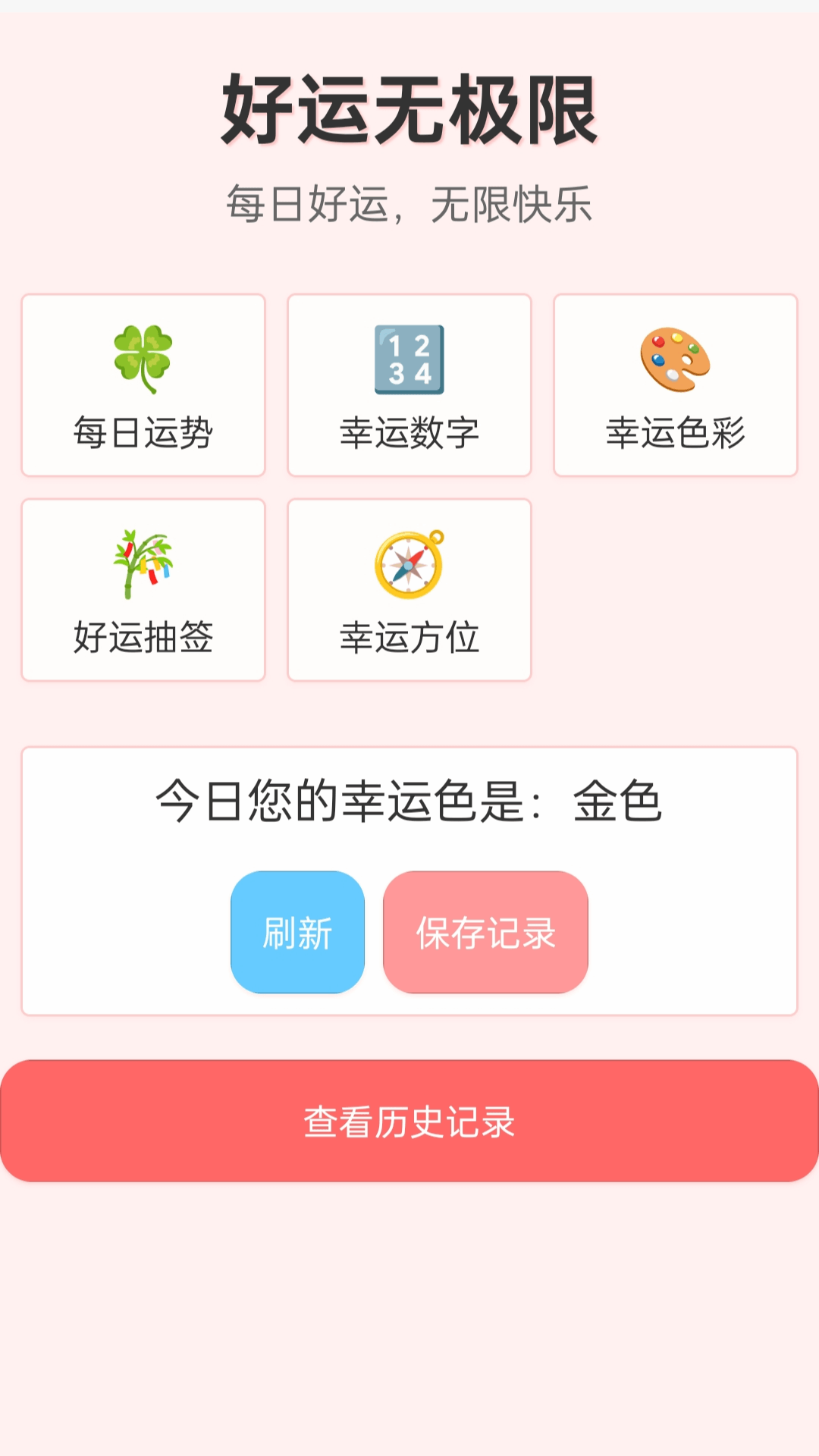
Task: Open the 每日运势 card
Action: 143,385
